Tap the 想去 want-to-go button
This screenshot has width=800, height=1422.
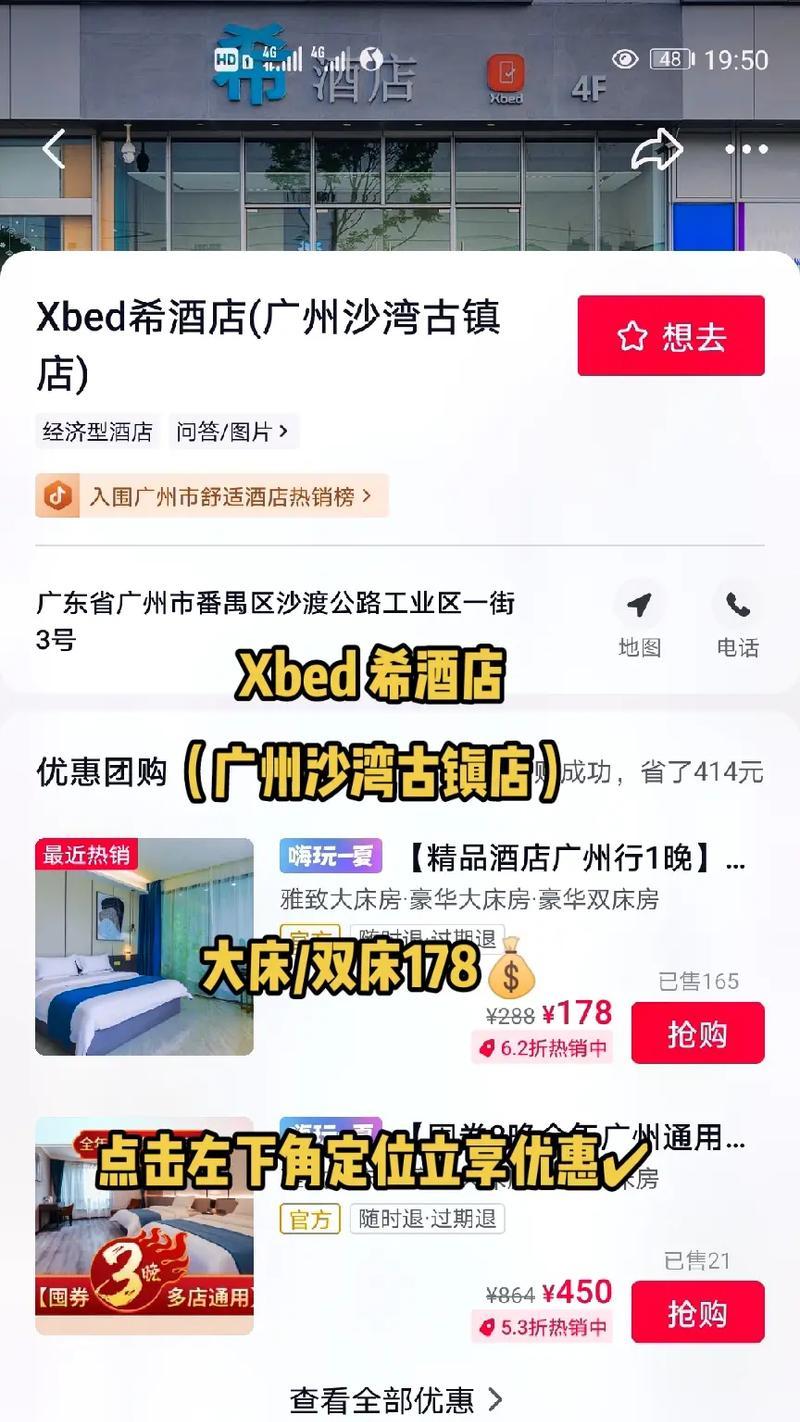click(671, 336)
